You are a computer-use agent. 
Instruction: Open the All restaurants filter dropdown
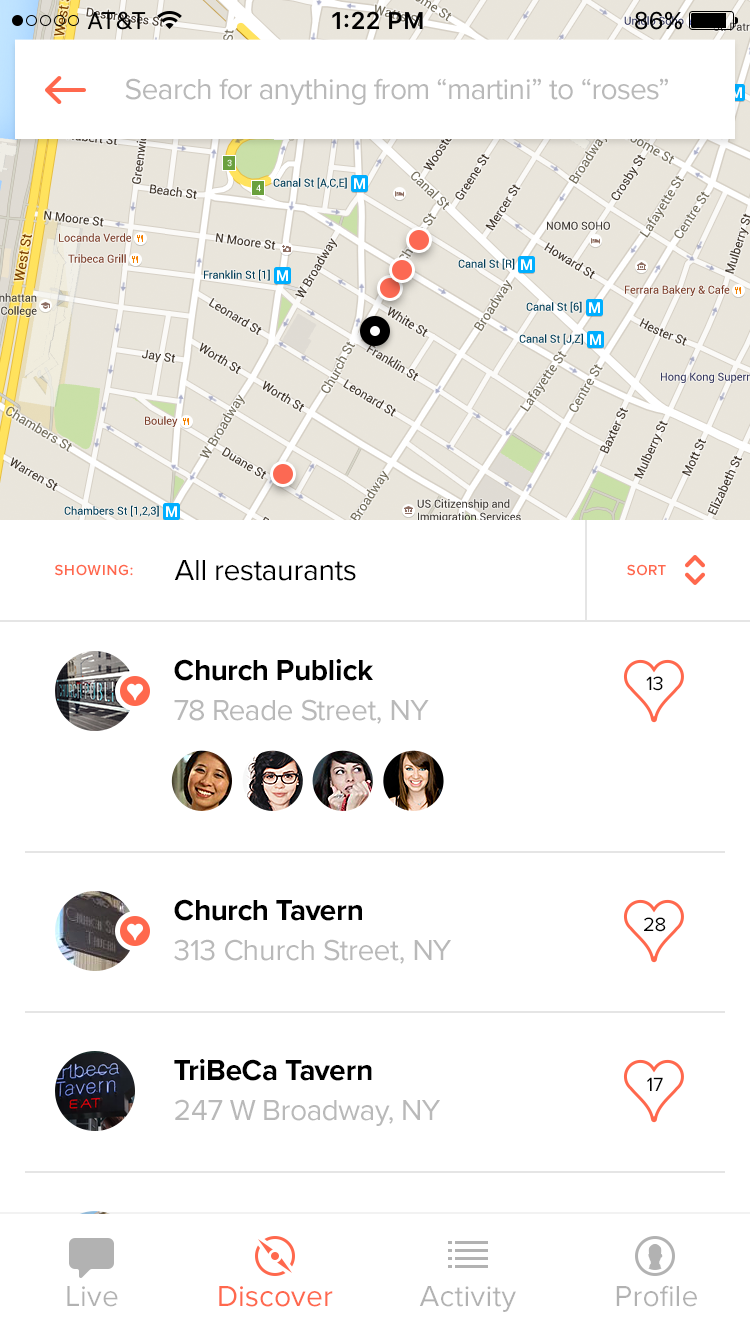pyautogui.click(x=266, y=571)
